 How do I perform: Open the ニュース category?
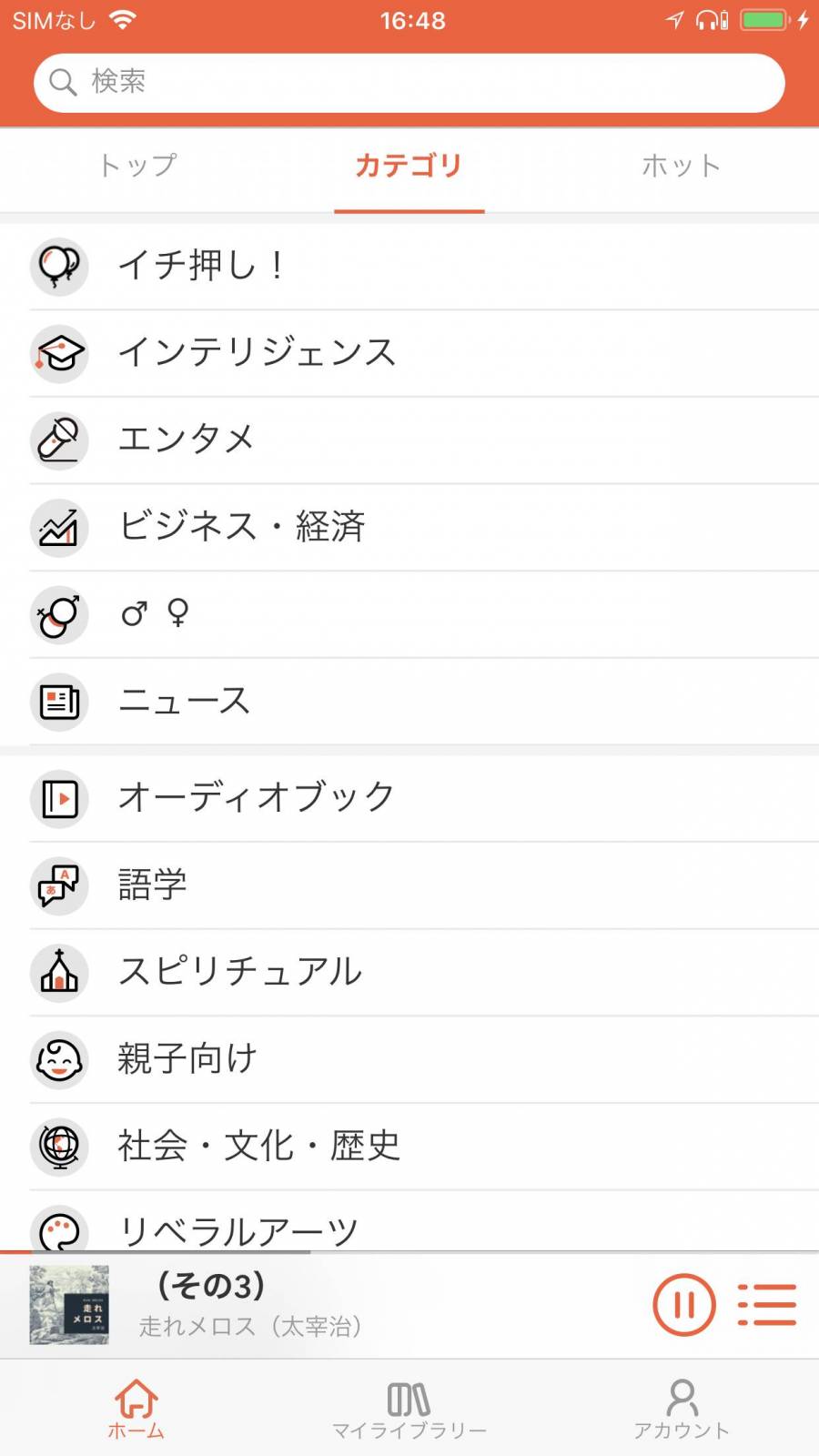pyautogui.click(x=409, y=702)
